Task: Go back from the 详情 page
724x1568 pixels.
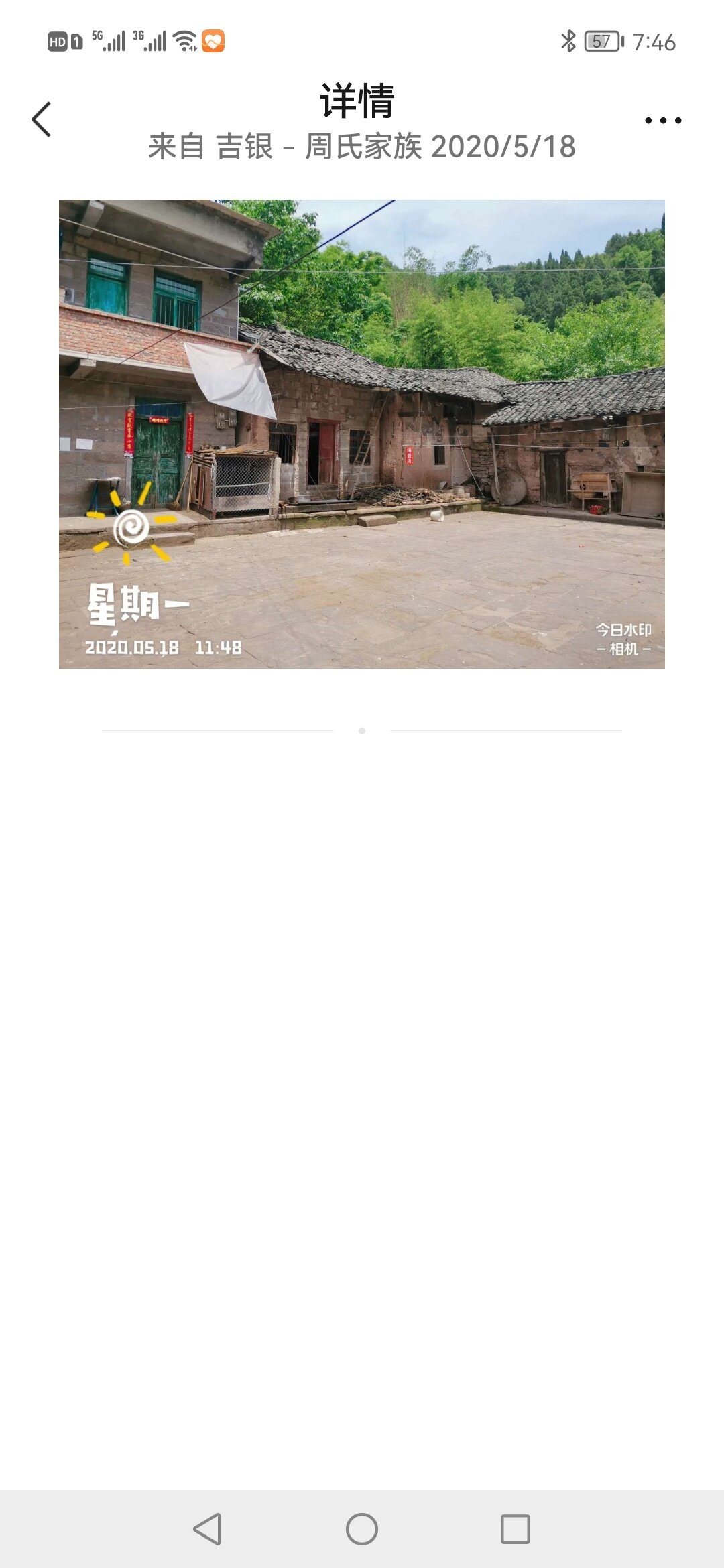Action: point(42,120)
